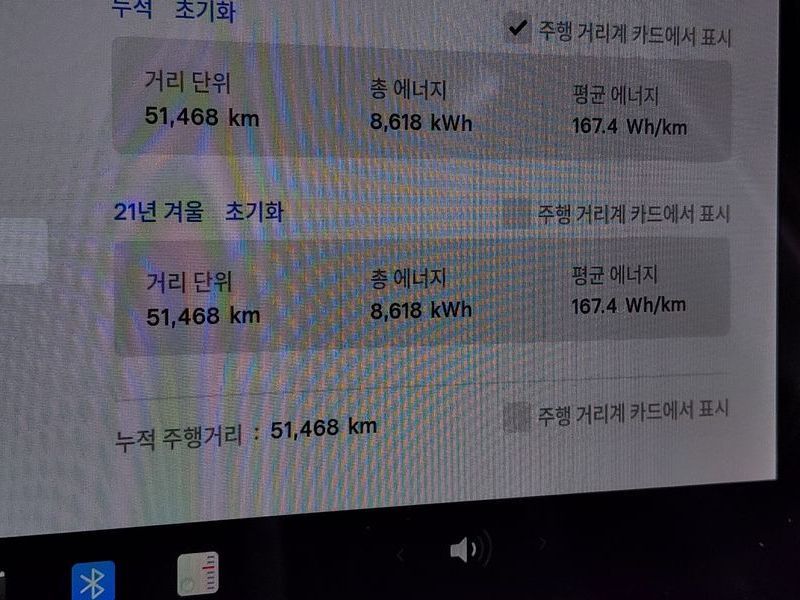800x600 pixels.
Task: Open Bluetooth settings from the bottom bar
Action: 93,580
